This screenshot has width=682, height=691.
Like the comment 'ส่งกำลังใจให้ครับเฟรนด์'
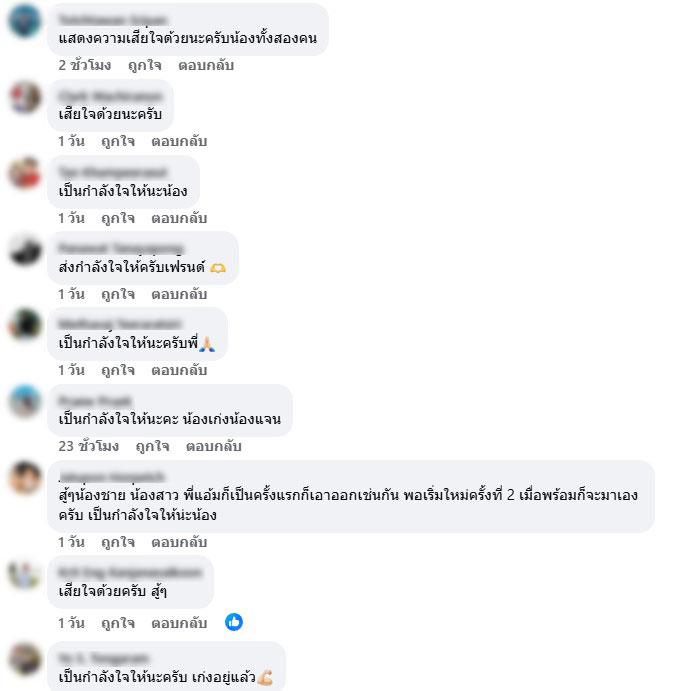coord(117,294)
